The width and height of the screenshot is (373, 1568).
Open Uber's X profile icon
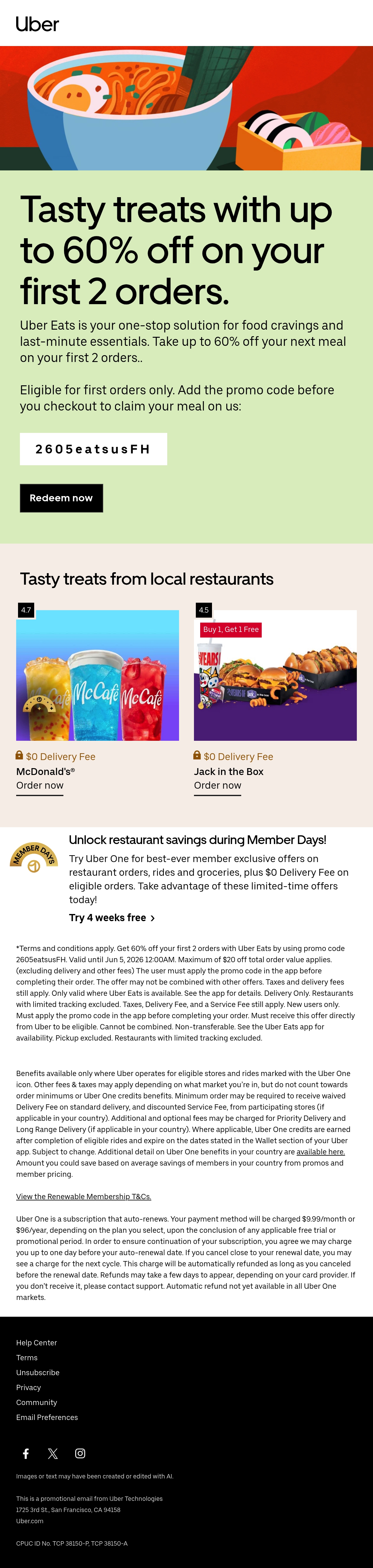point(53,1454)
